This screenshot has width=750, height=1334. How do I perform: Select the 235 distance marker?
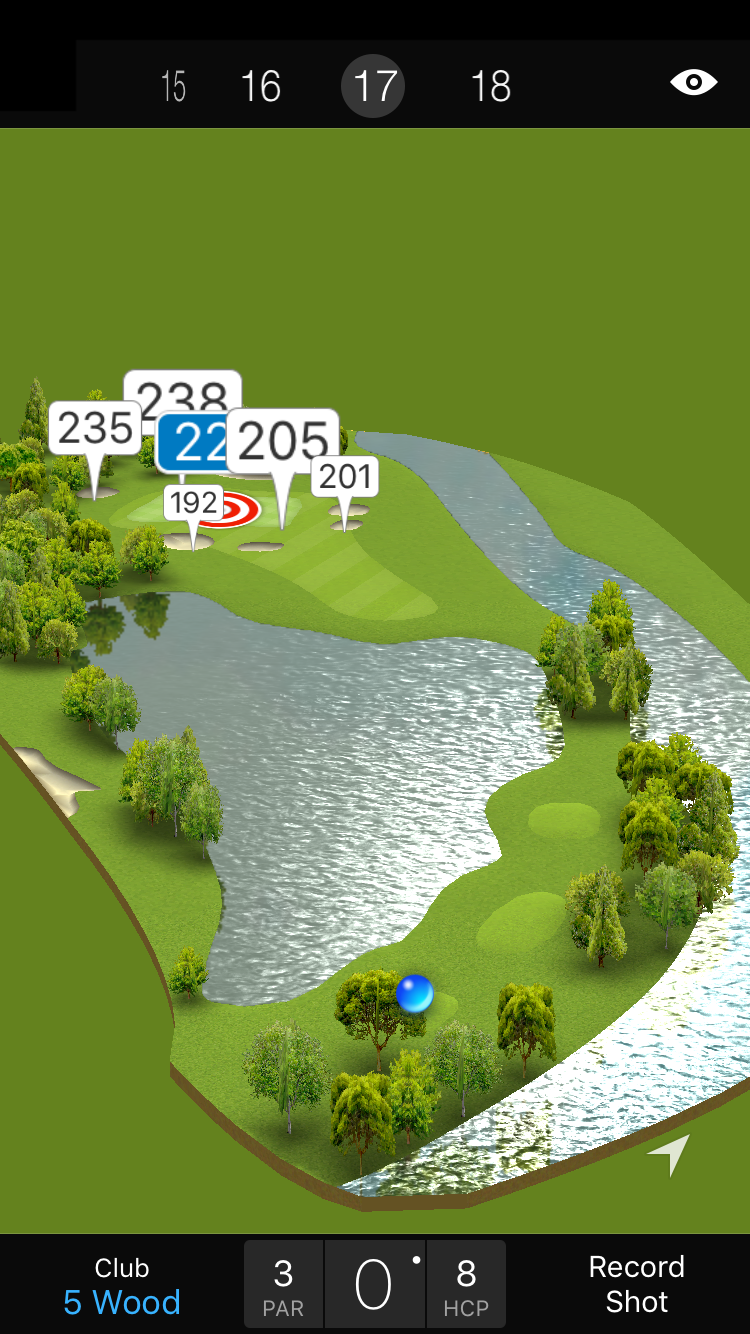(94, 428)
